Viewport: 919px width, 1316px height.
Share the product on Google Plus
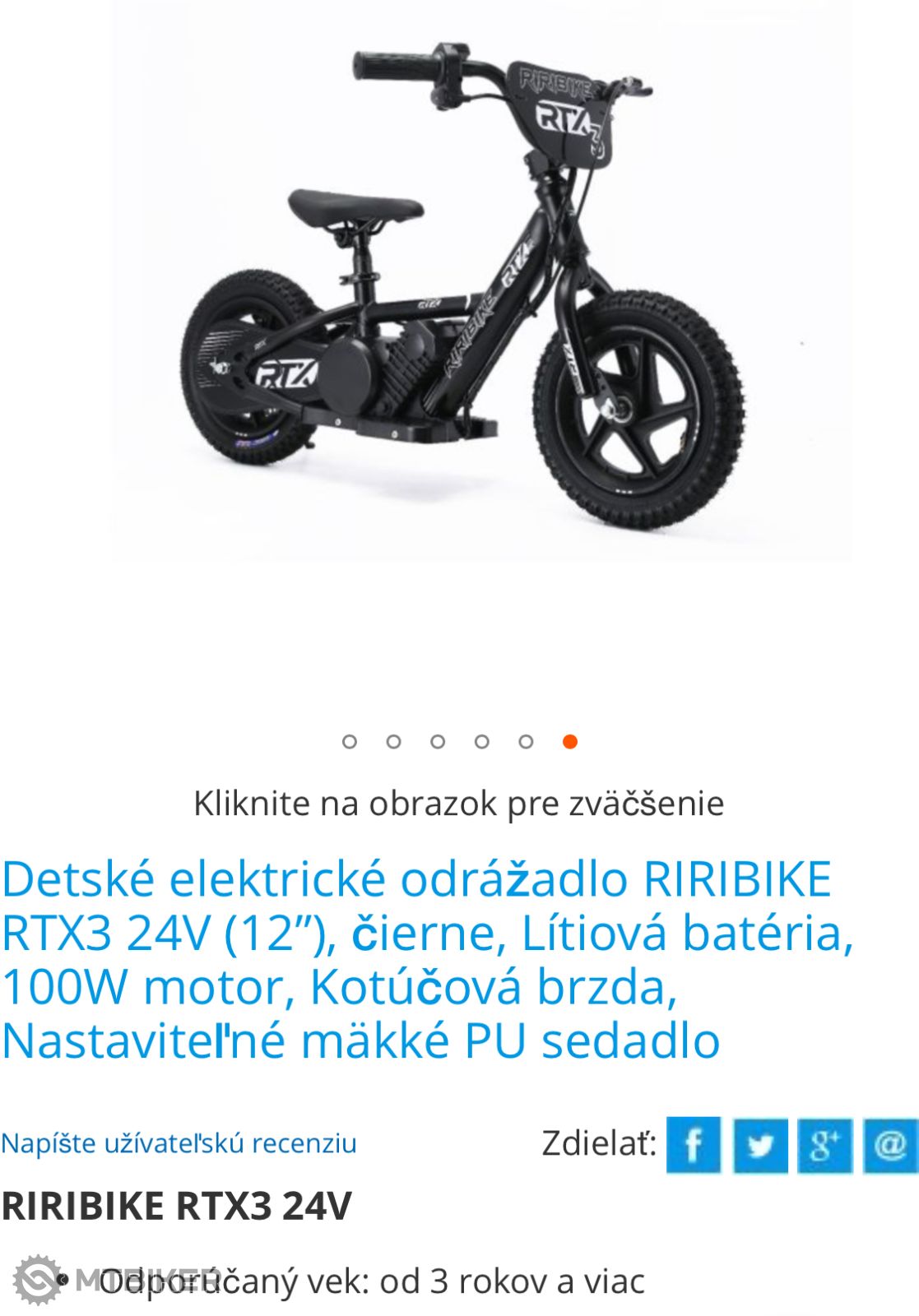click(x=824, y=1145)
